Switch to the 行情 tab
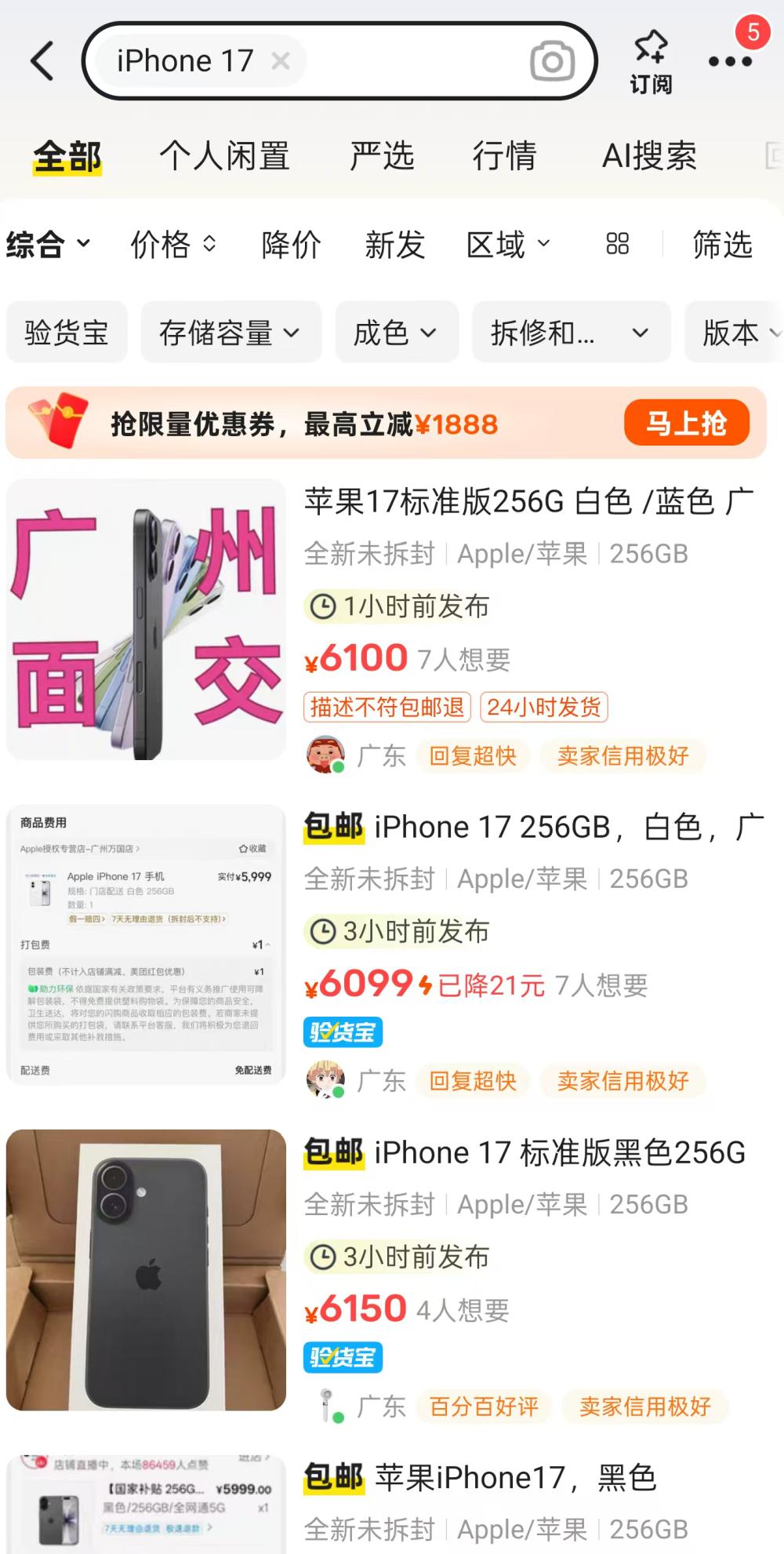 504,156
